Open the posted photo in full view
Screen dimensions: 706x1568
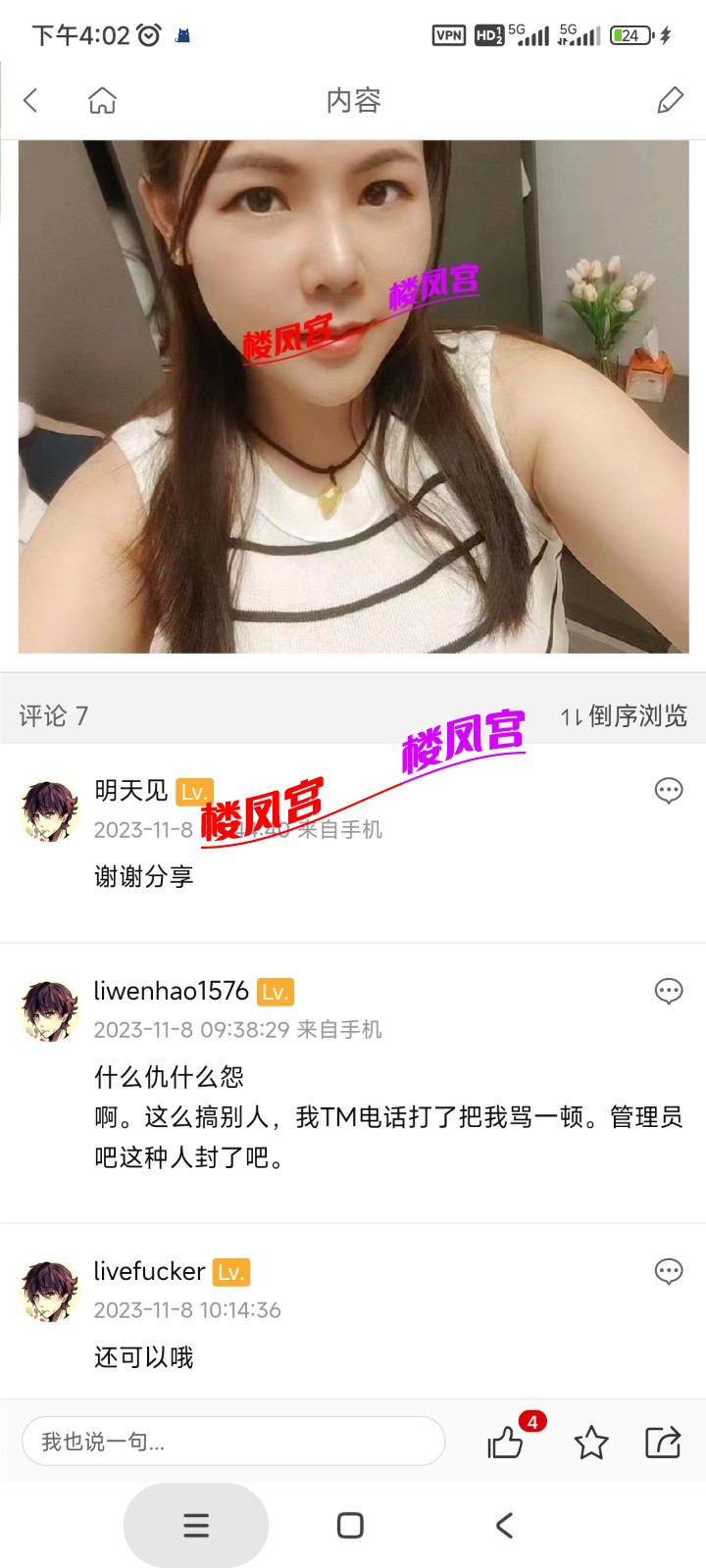tap(353, 396)
